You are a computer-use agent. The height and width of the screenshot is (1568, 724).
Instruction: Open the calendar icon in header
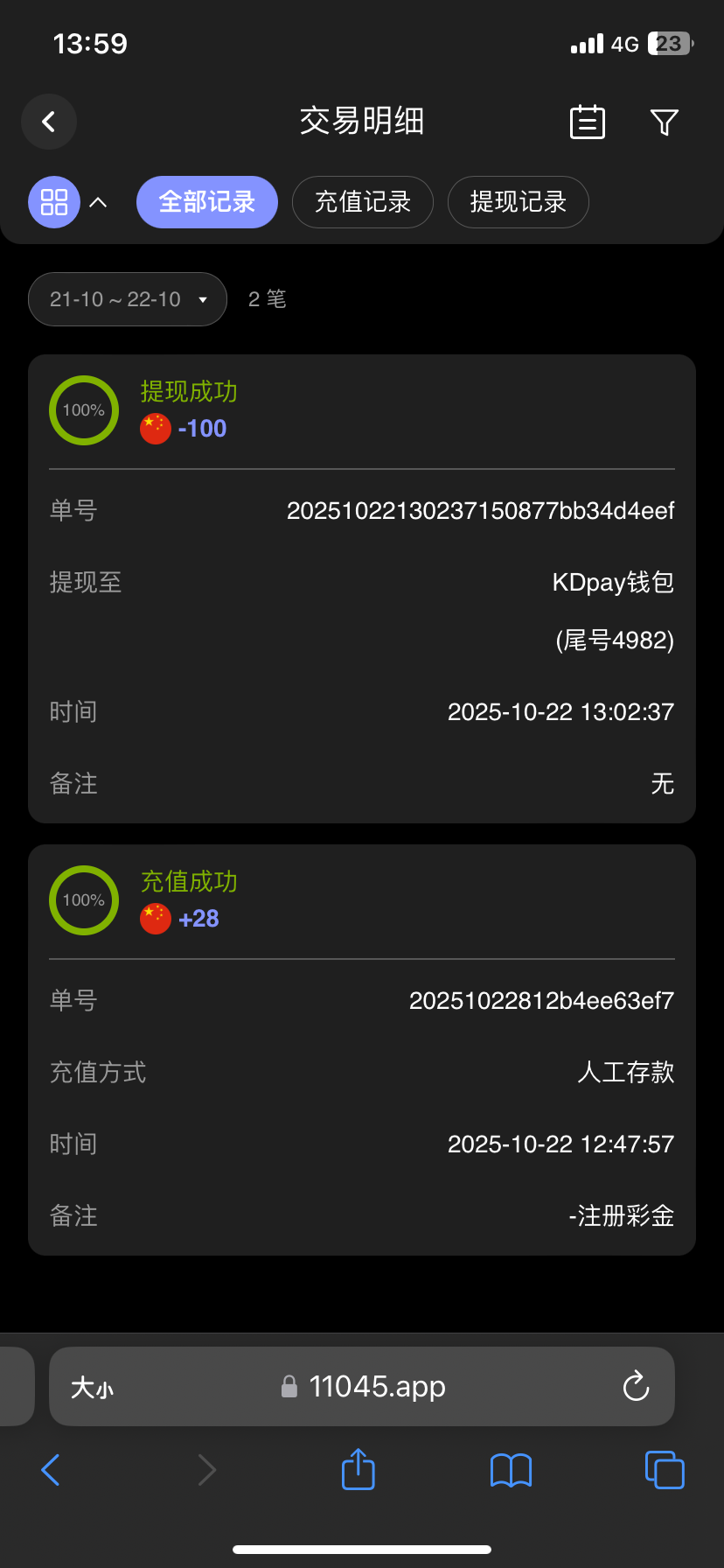(x=588, y=122)
